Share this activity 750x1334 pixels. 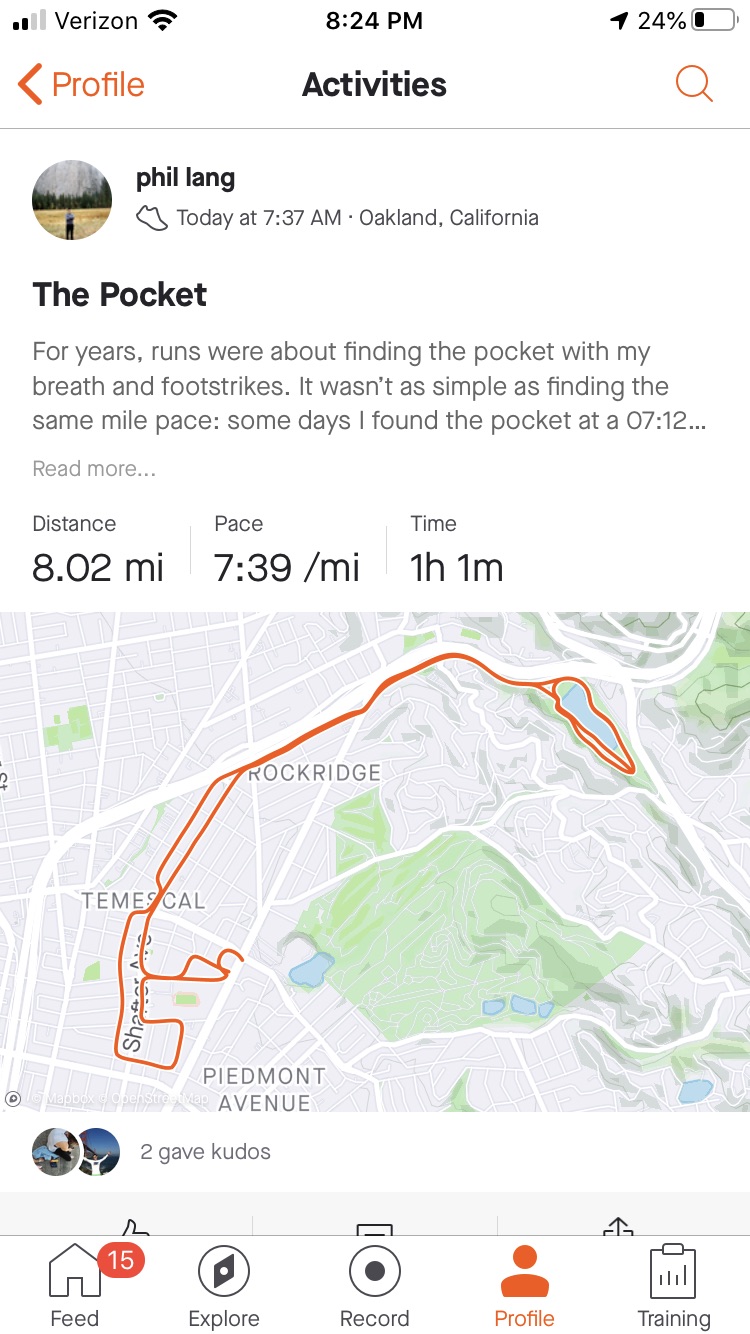click(x=618, y=1226)
